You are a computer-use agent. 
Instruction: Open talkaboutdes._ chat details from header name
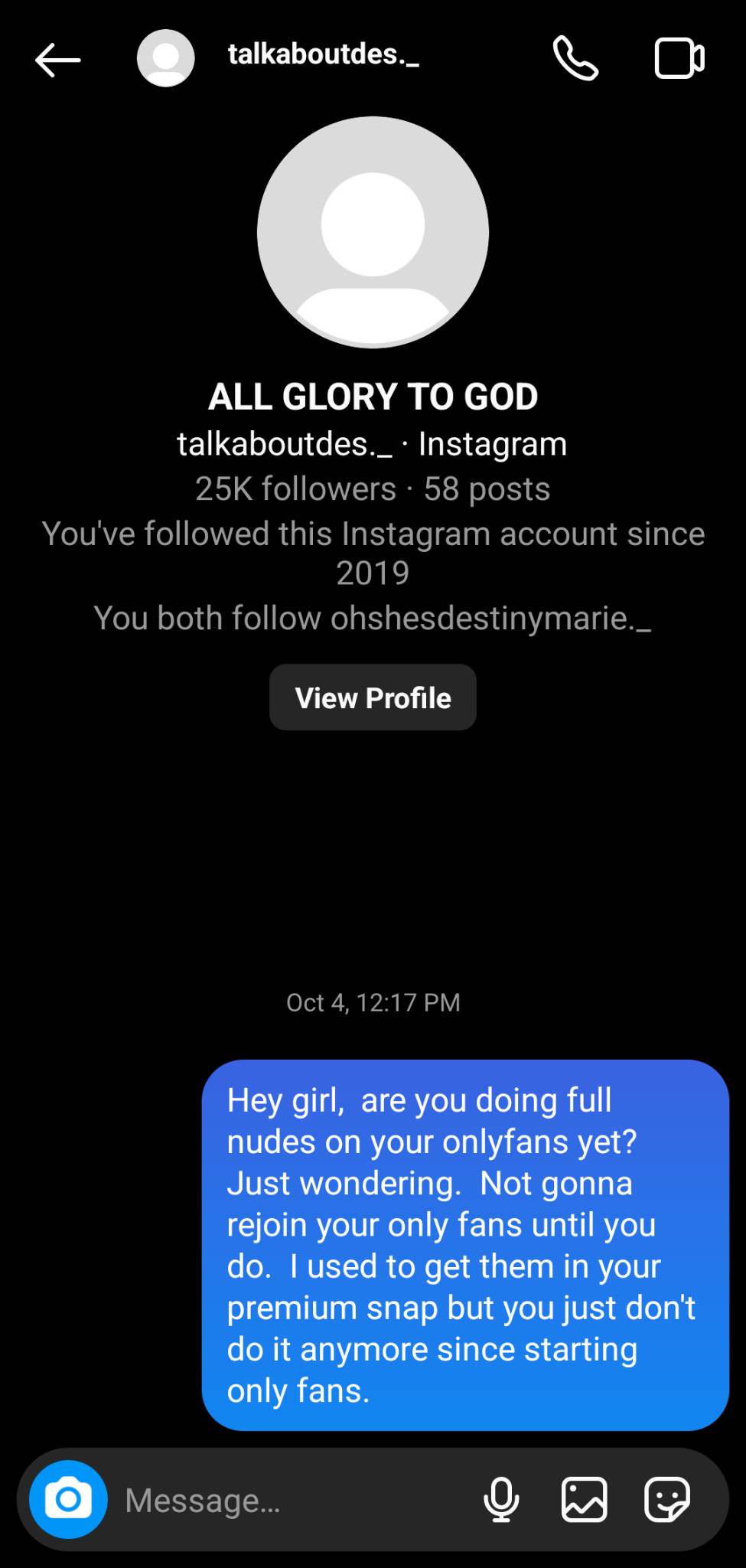[x=323, y=55]
